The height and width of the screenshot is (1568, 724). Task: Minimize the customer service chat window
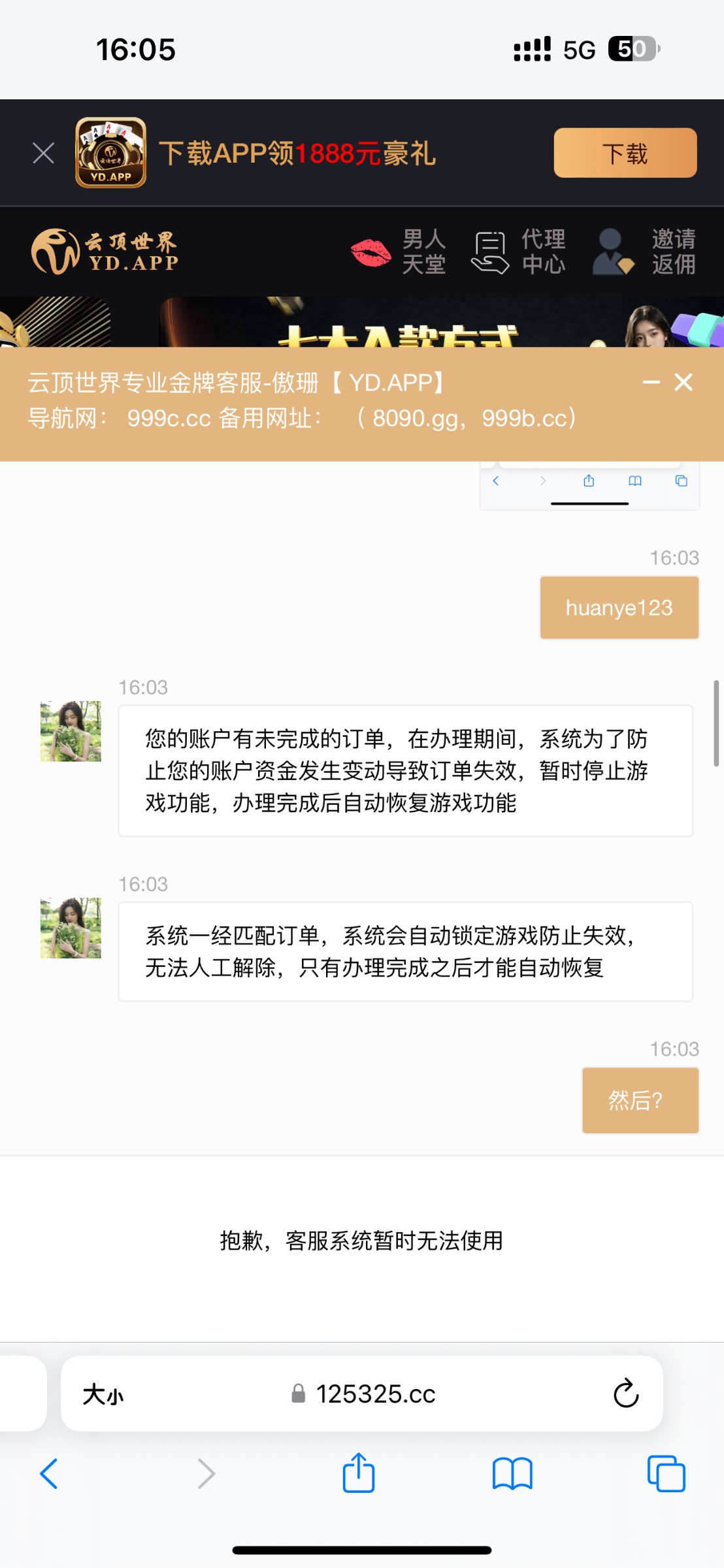[x=651, y=382]
